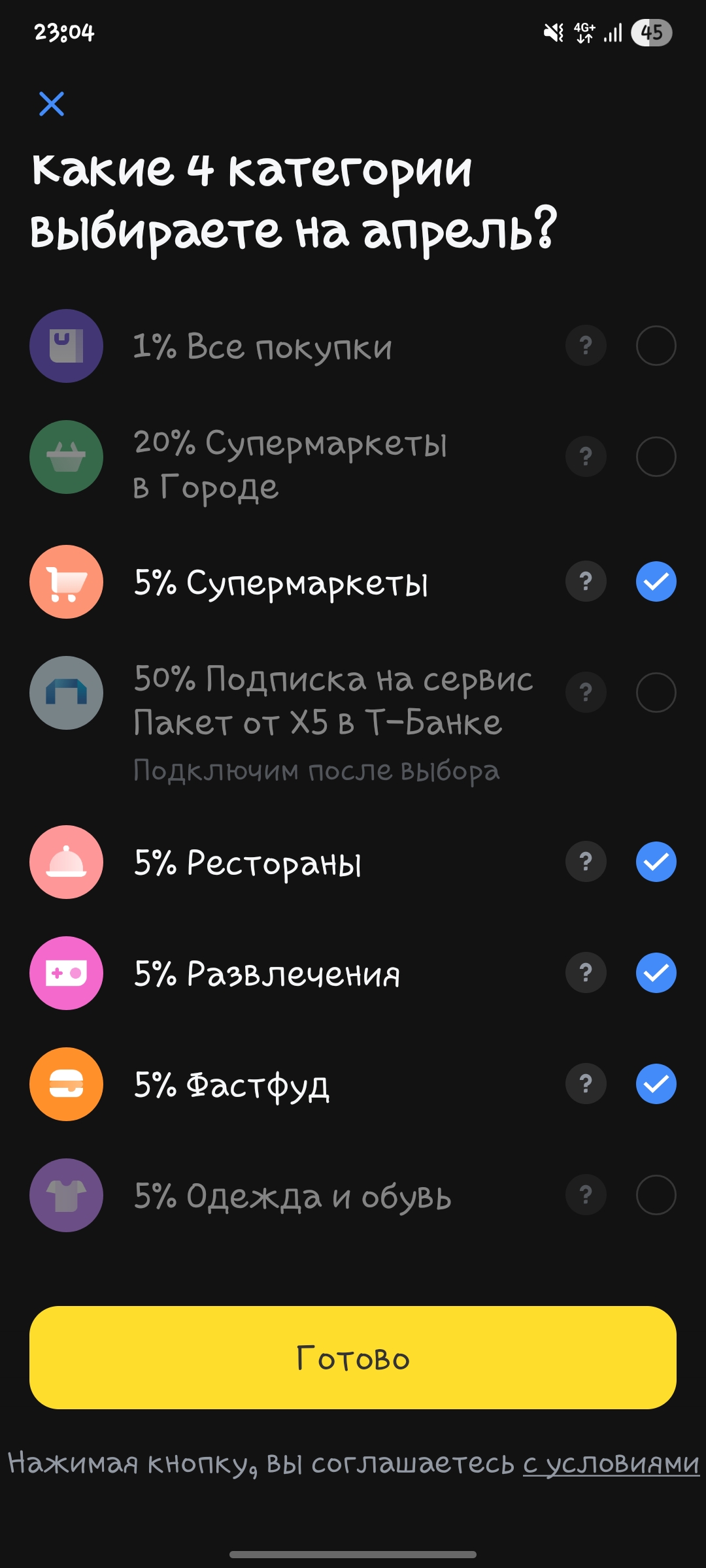The width and height of the screenshot is (706, 1568).
Task: Tap the question mark next to 5% Фастфуд
Action: click(x=586, y=1084)
